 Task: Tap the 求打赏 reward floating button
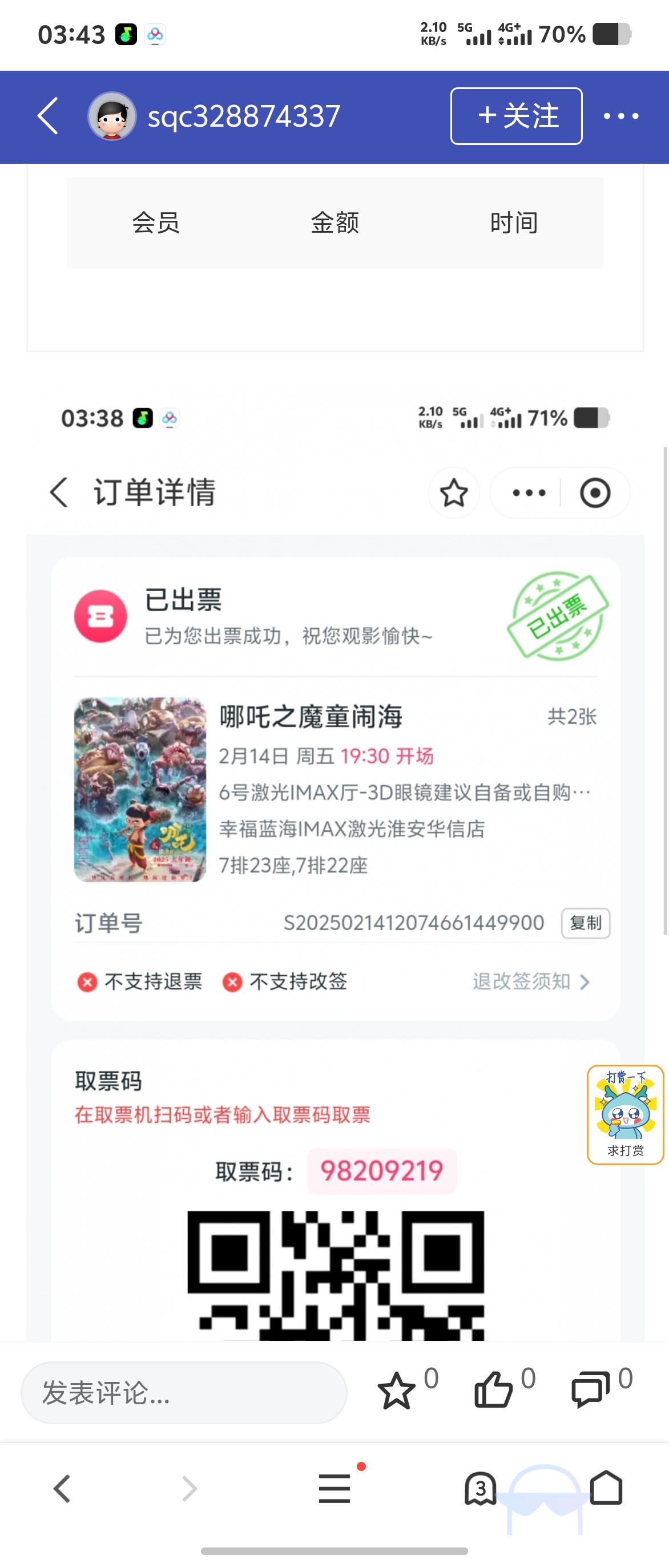[x=625, y=1114]
